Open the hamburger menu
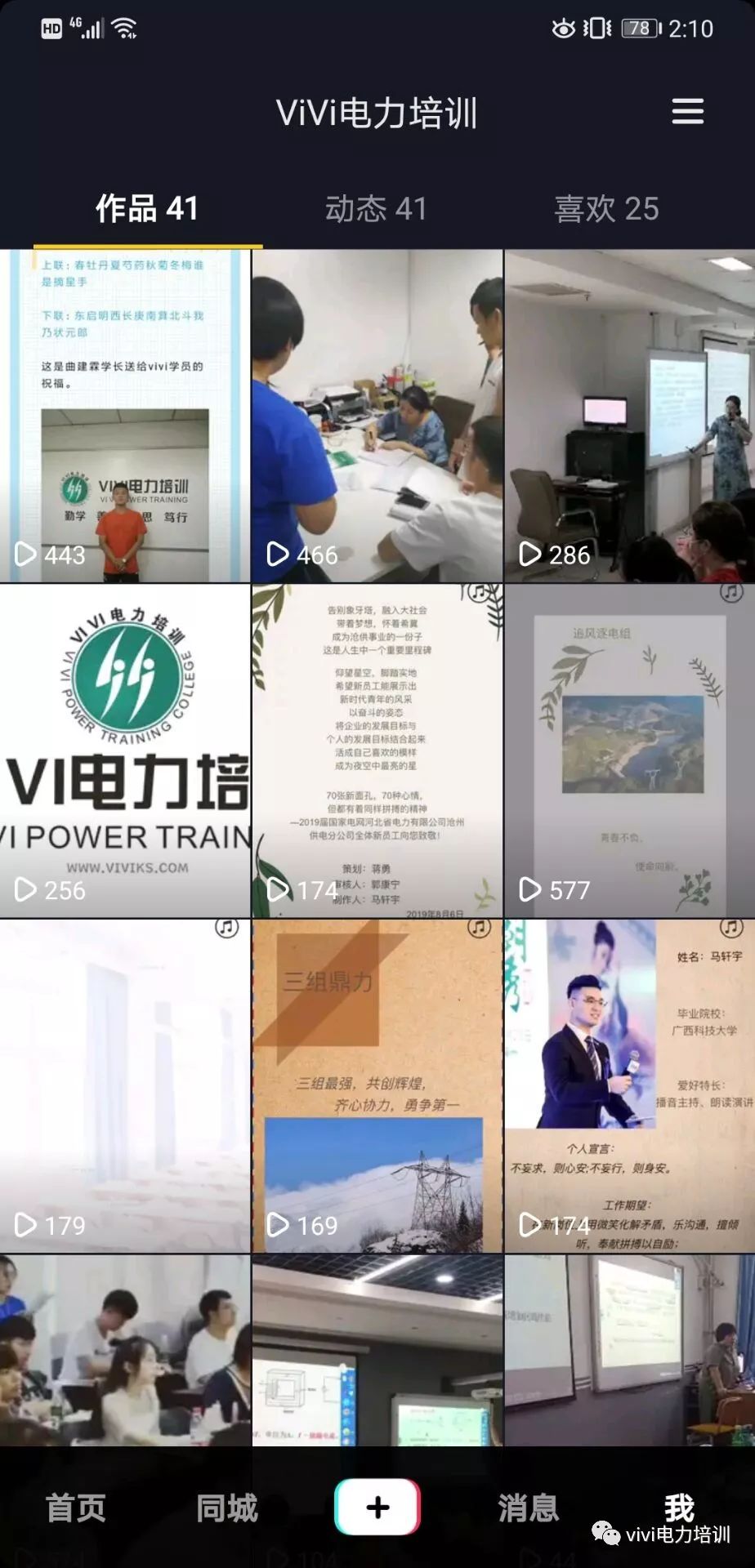Image resolution: width=755 pixels, height=1568 pixels. tap(687, 112)
